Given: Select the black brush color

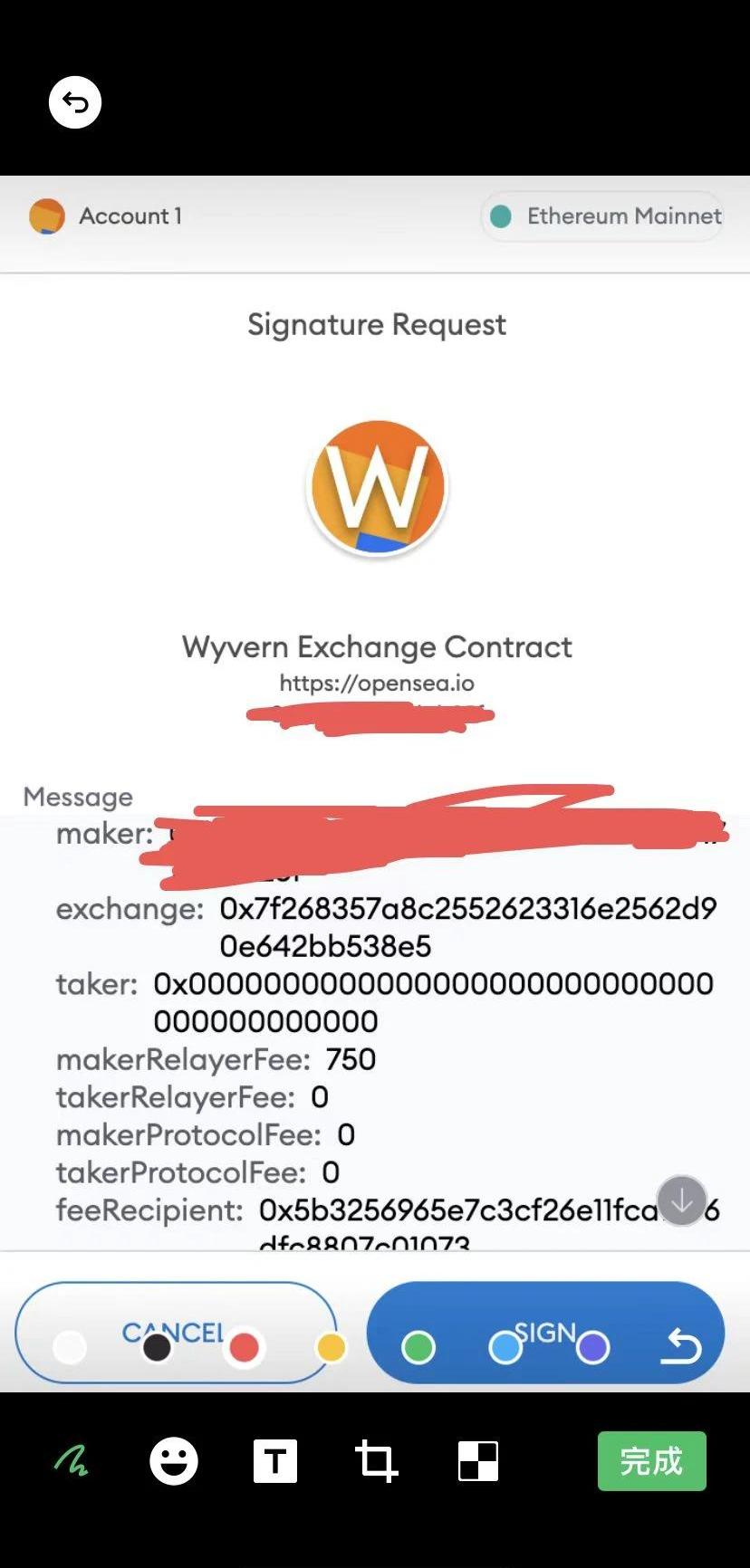Looking at the screenshot, I should pos(157,1347).
